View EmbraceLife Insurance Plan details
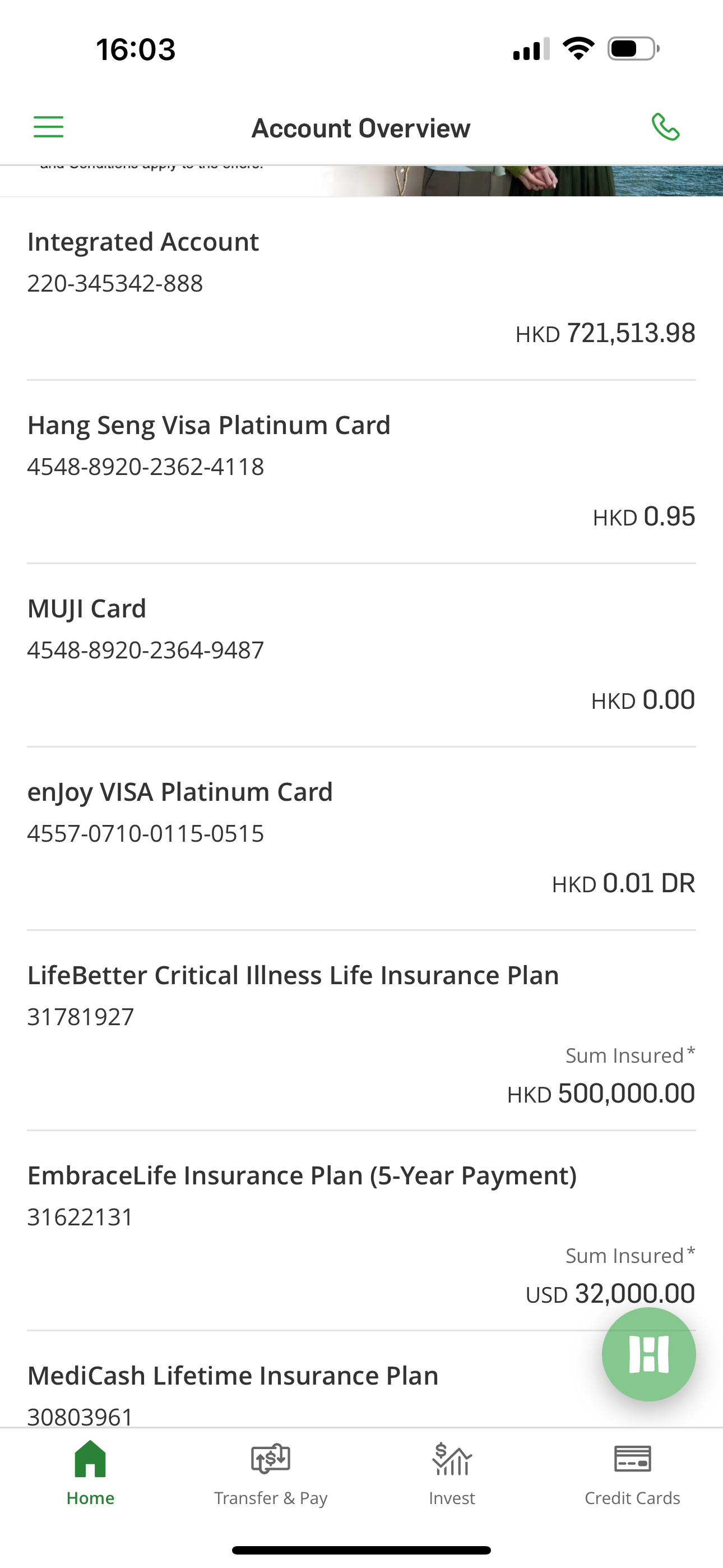This screenshot has height=1568, width=723. pyautogui.click(x=361, y=1231)
